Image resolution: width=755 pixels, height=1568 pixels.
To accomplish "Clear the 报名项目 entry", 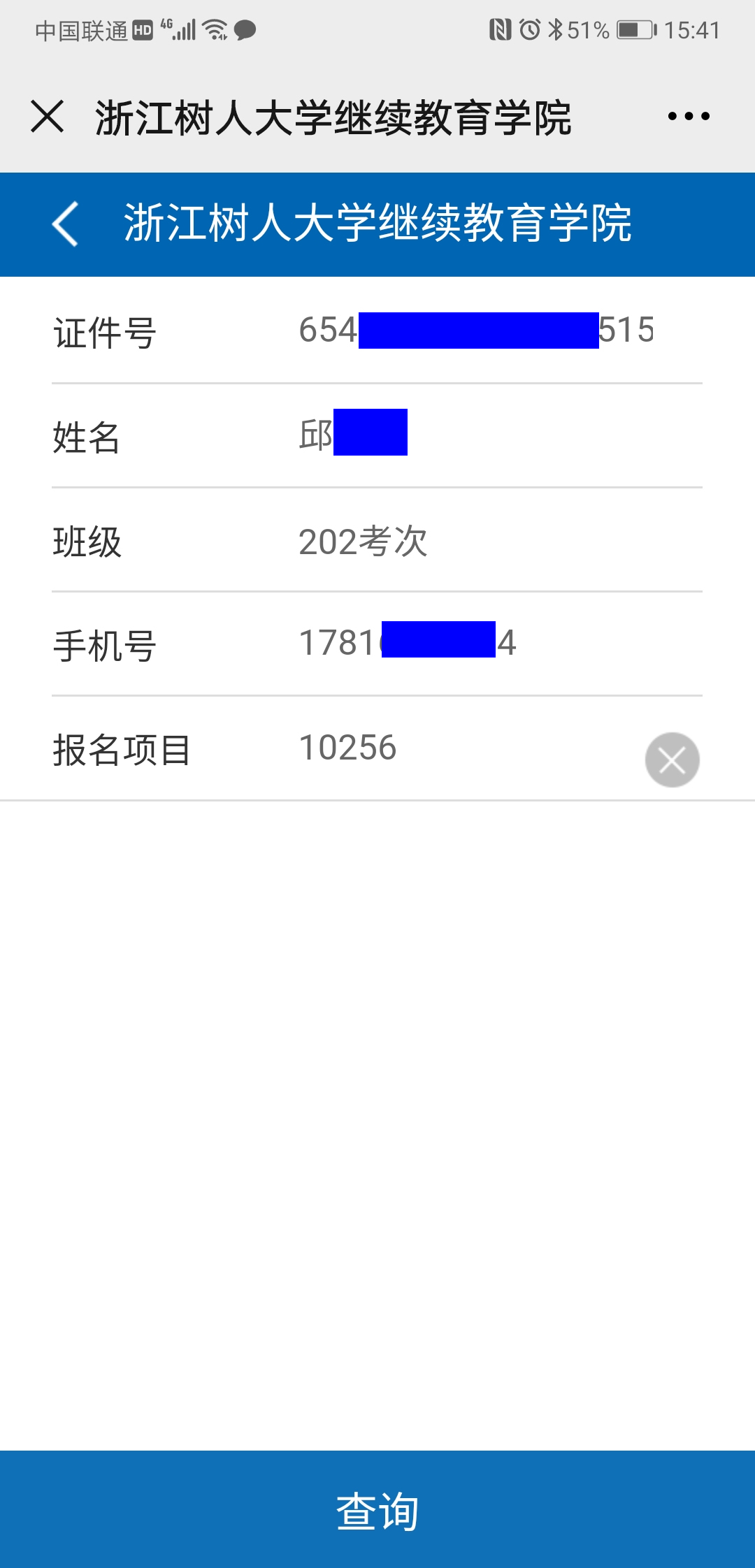I will [672, 760].
